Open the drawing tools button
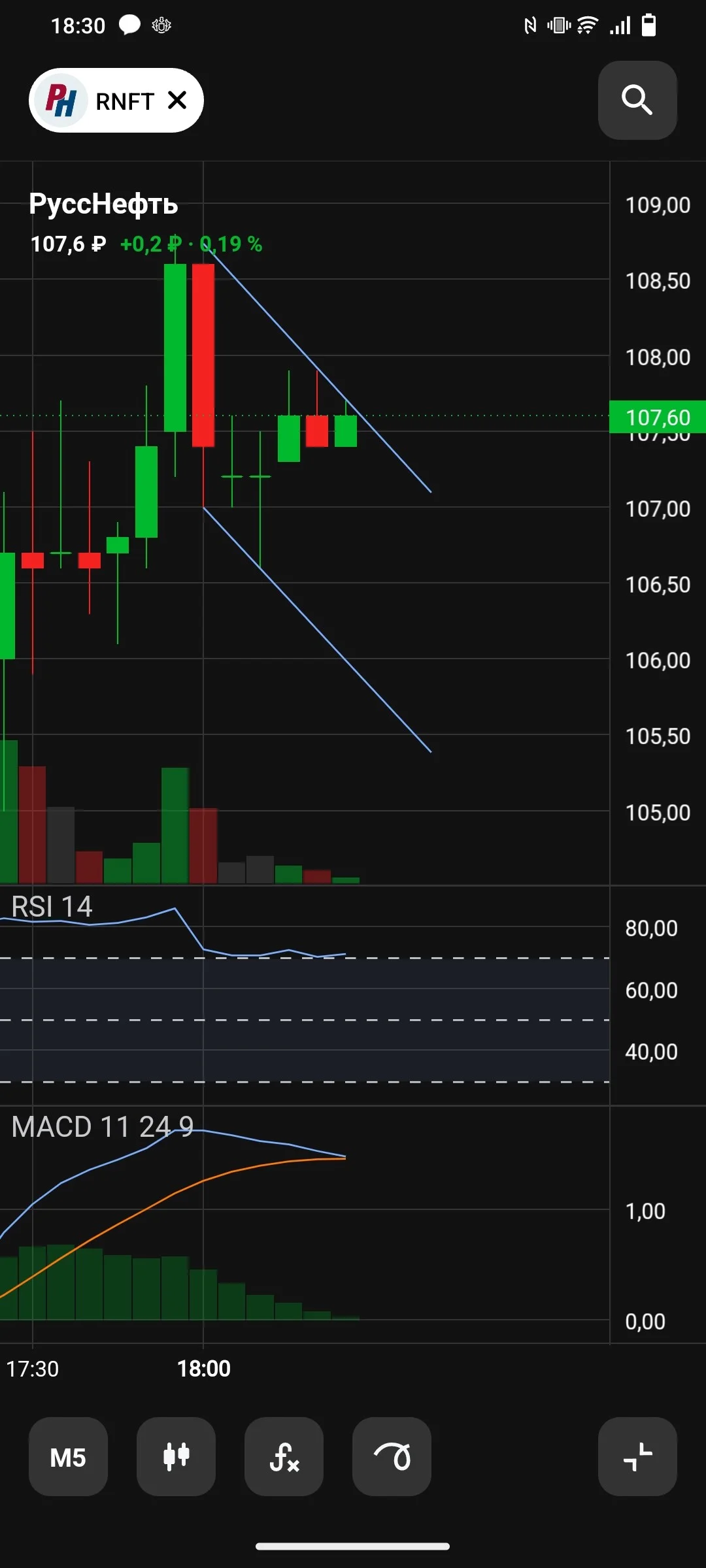706x1568 pixels. point(392,1456)
